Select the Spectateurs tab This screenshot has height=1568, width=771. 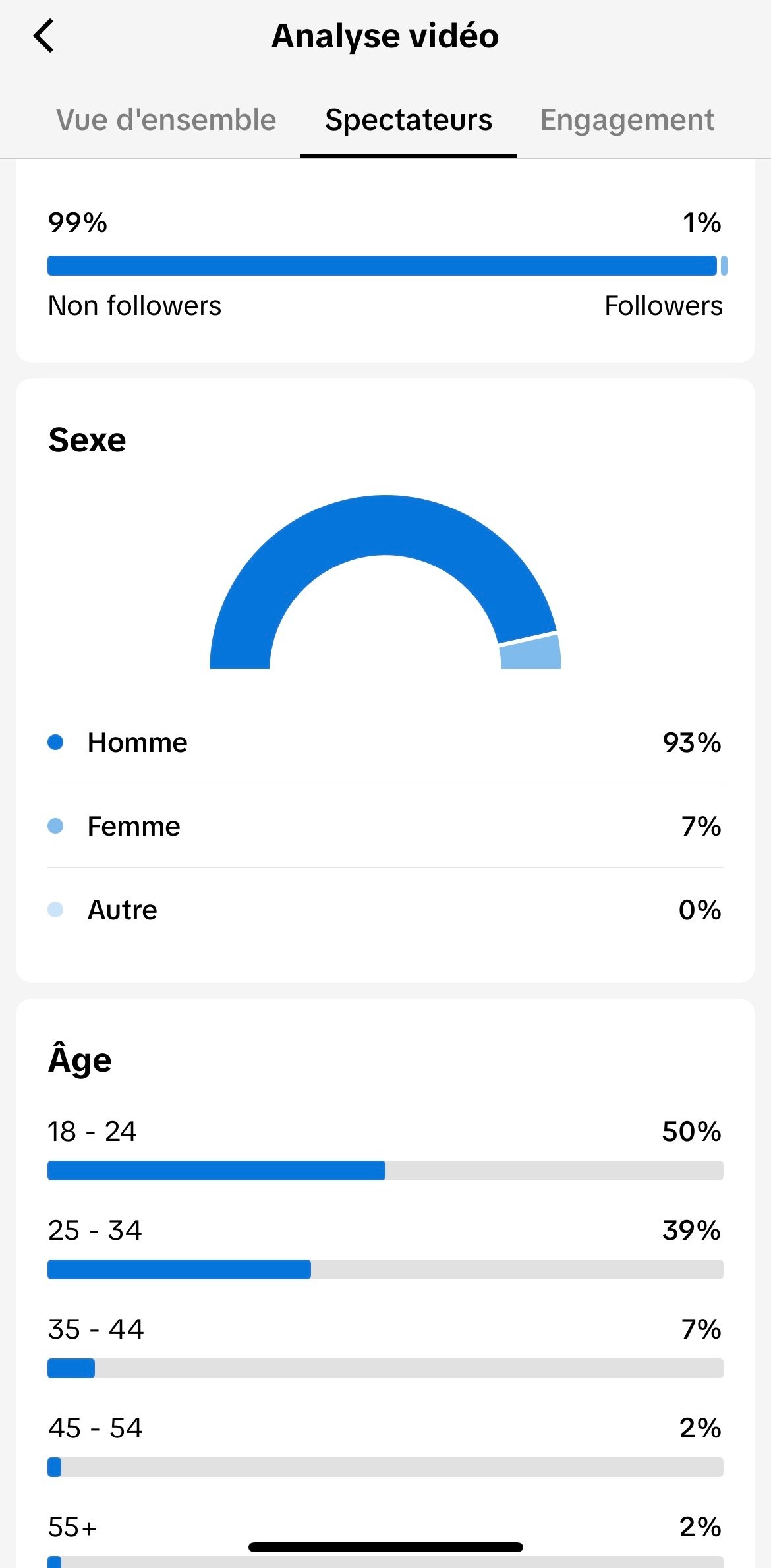409,120
